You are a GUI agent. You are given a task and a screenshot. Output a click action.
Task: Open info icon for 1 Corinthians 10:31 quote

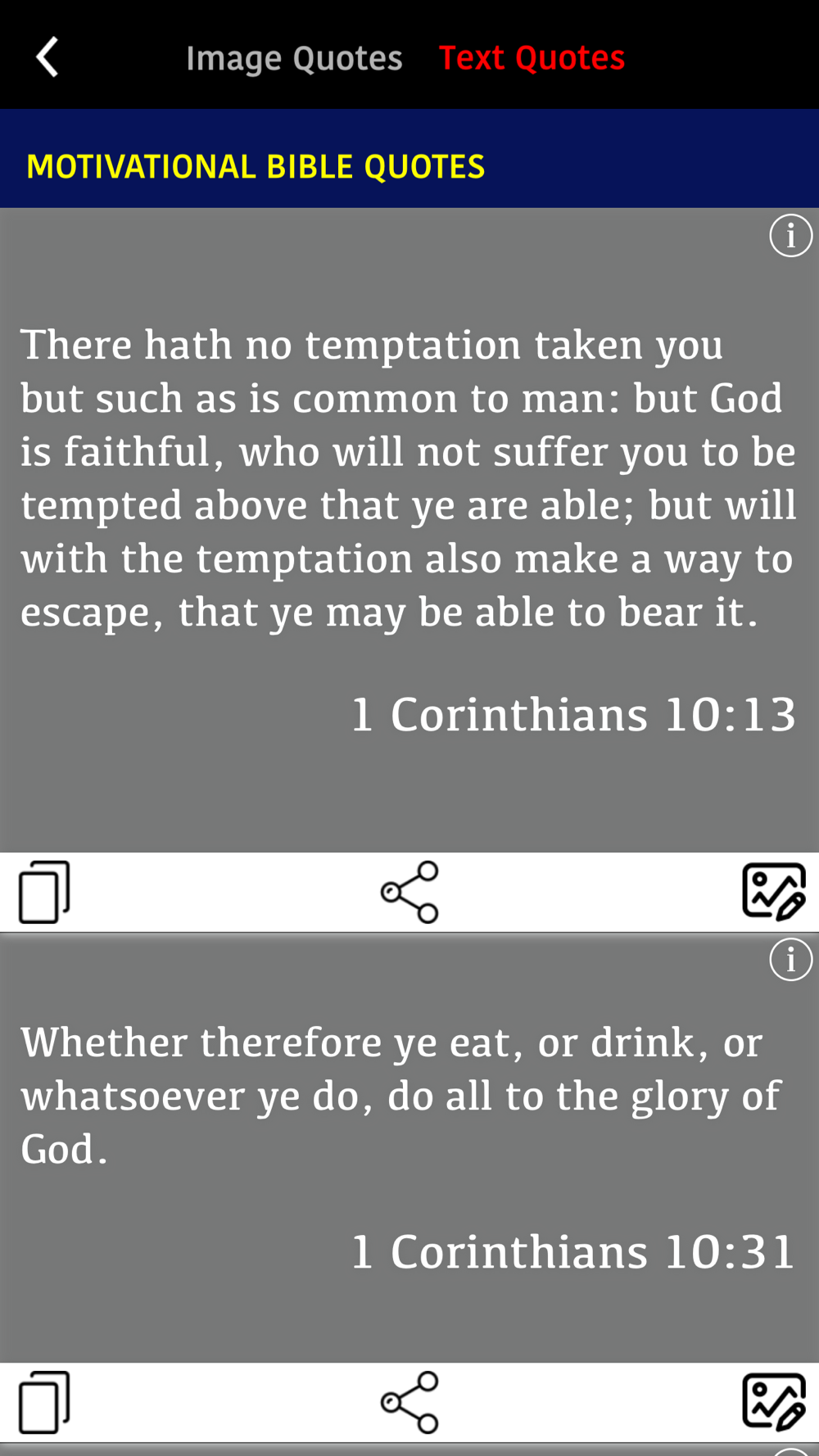[x=790, y=960]
